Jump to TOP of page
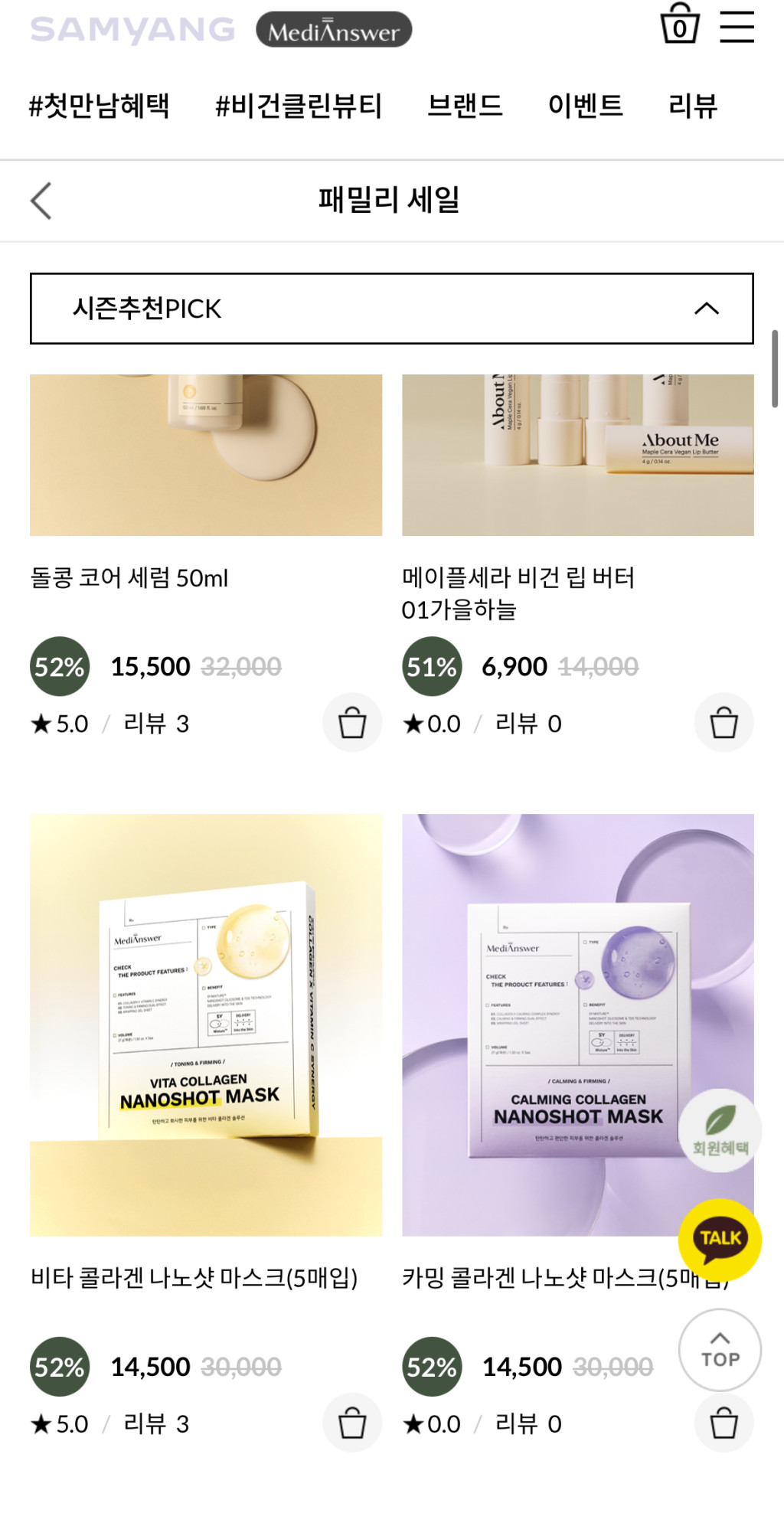 pyautogui.click(x=720, y=1350)
